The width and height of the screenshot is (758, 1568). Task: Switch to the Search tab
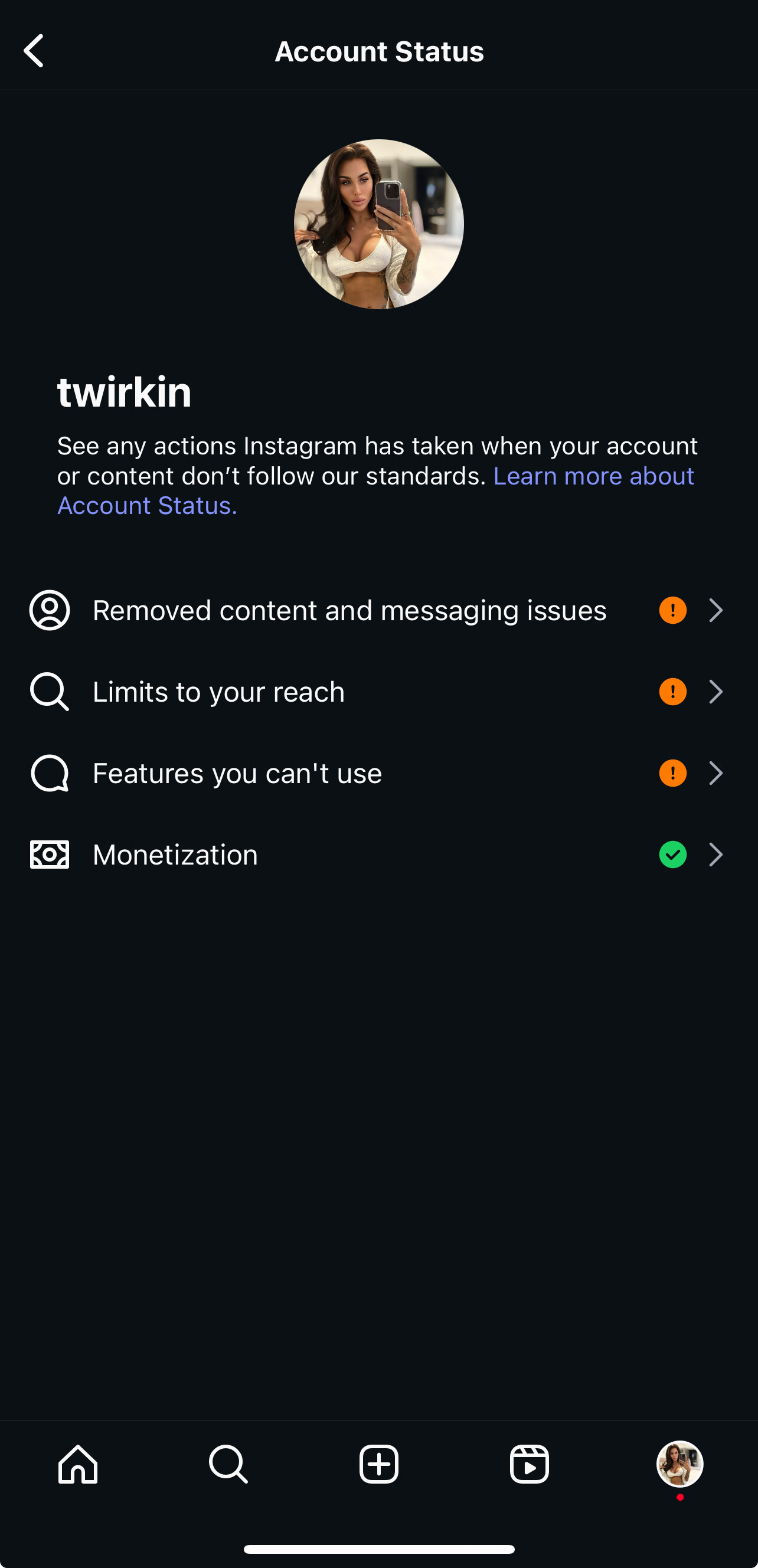pyautogui.click(x=228, y=1464)
